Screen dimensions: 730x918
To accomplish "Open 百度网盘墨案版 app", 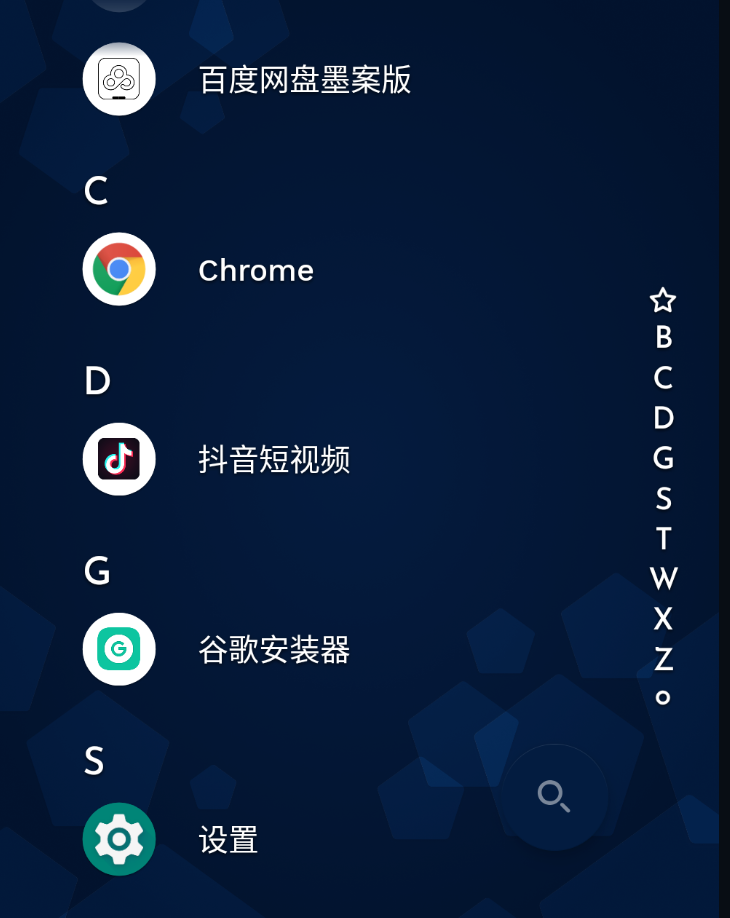I will pos(305,81).
